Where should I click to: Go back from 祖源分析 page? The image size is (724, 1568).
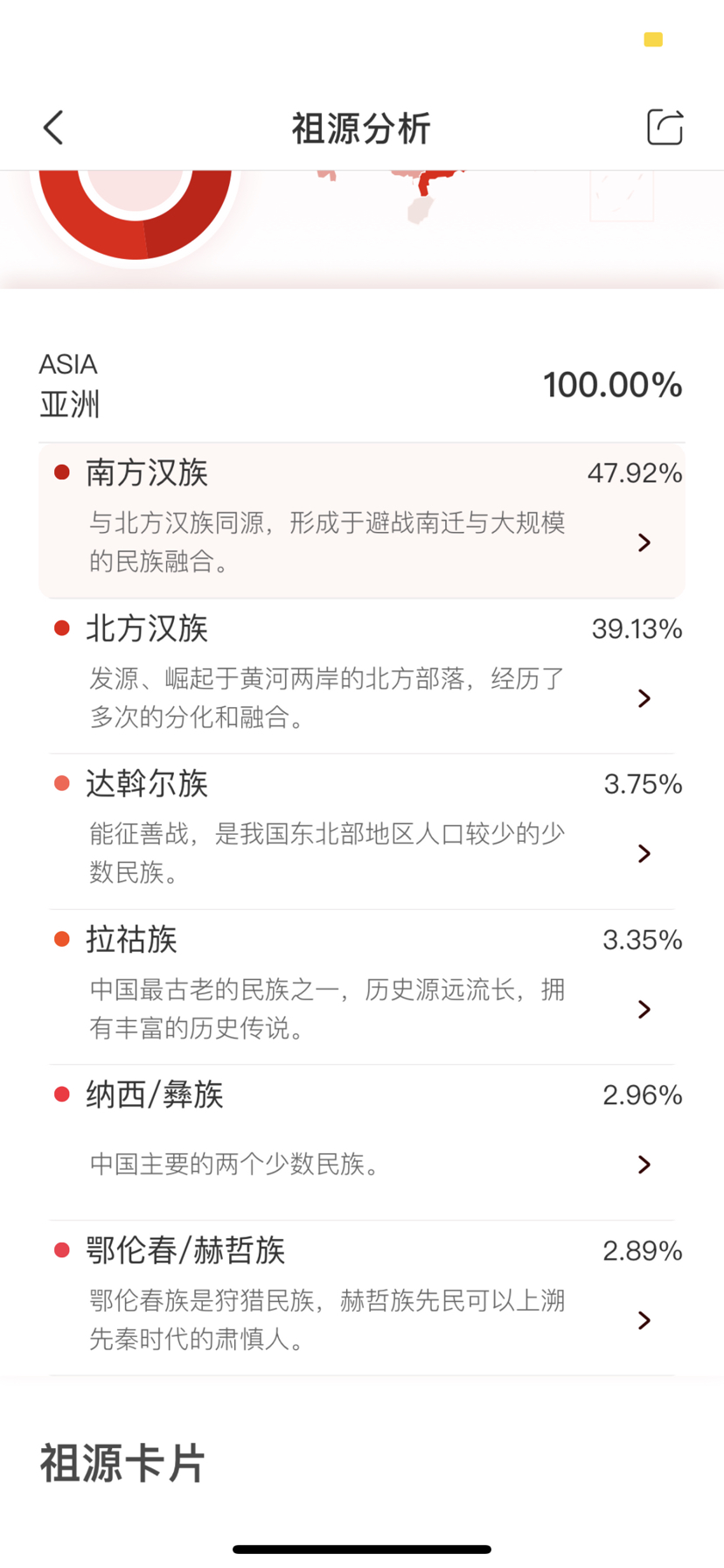(x=53, y=128)
